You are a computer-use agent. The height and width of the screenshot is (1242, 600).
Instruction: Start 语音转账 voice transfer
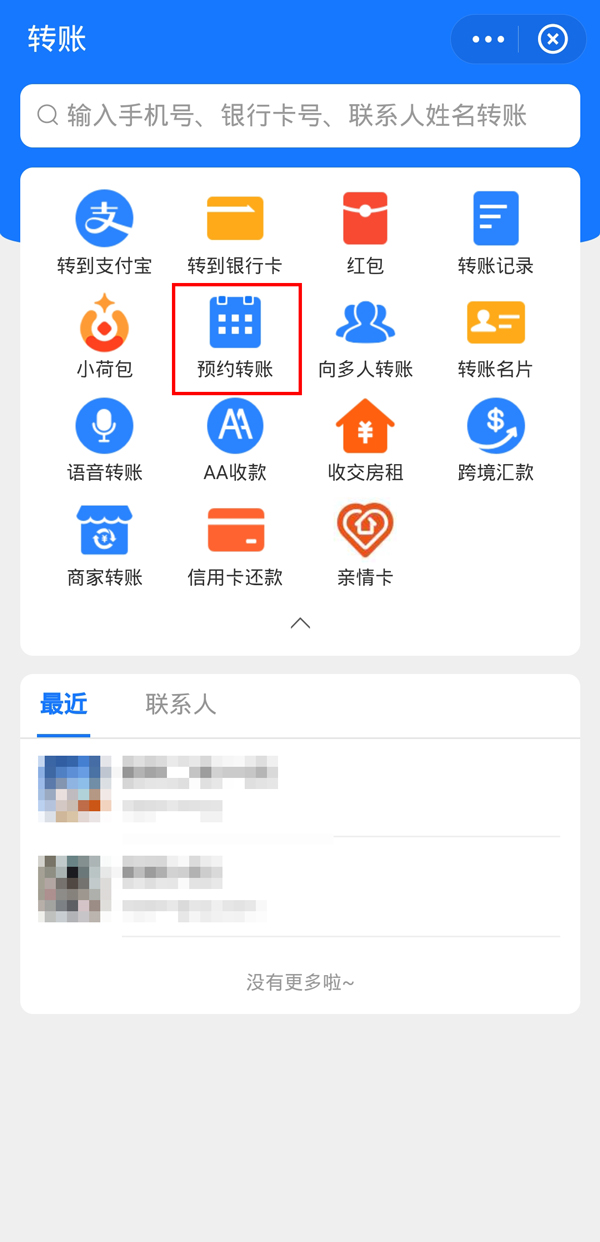(x=104, y=440)
